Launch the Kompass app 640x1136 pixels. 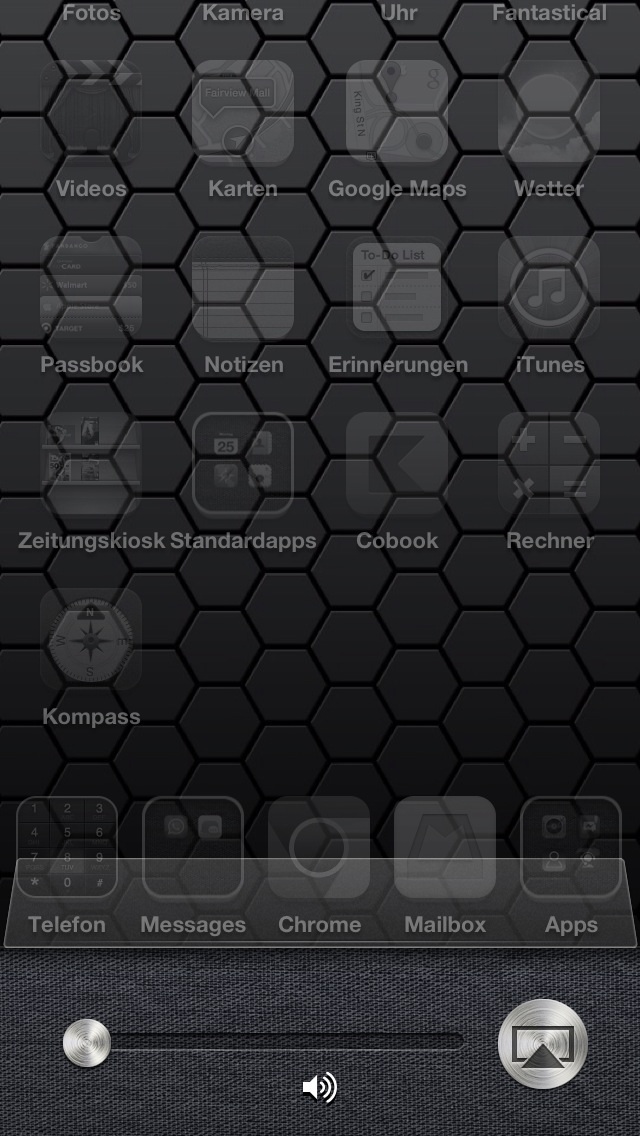pyautogui.click(x=91, y=640)
